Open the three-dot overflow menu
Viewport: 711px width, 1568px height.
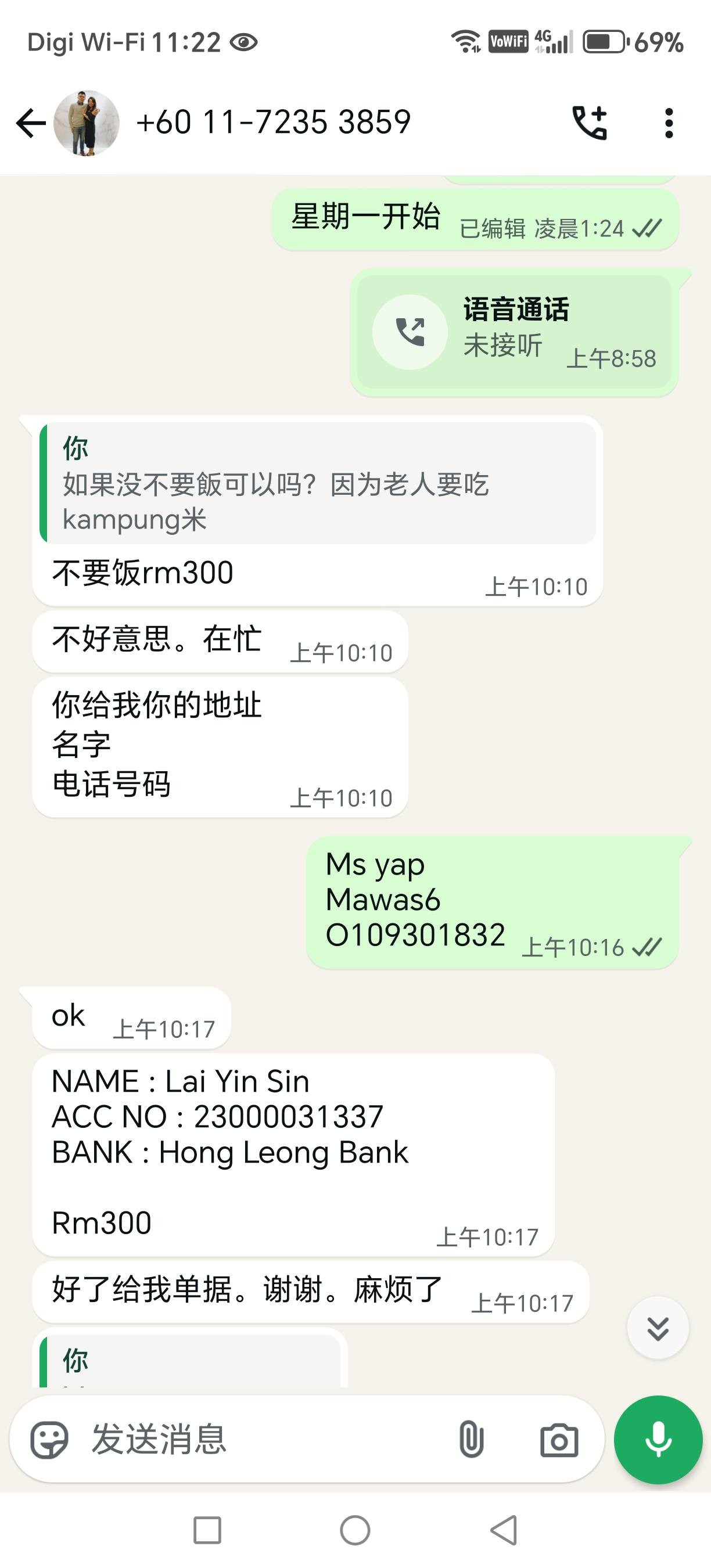point(669,123)
